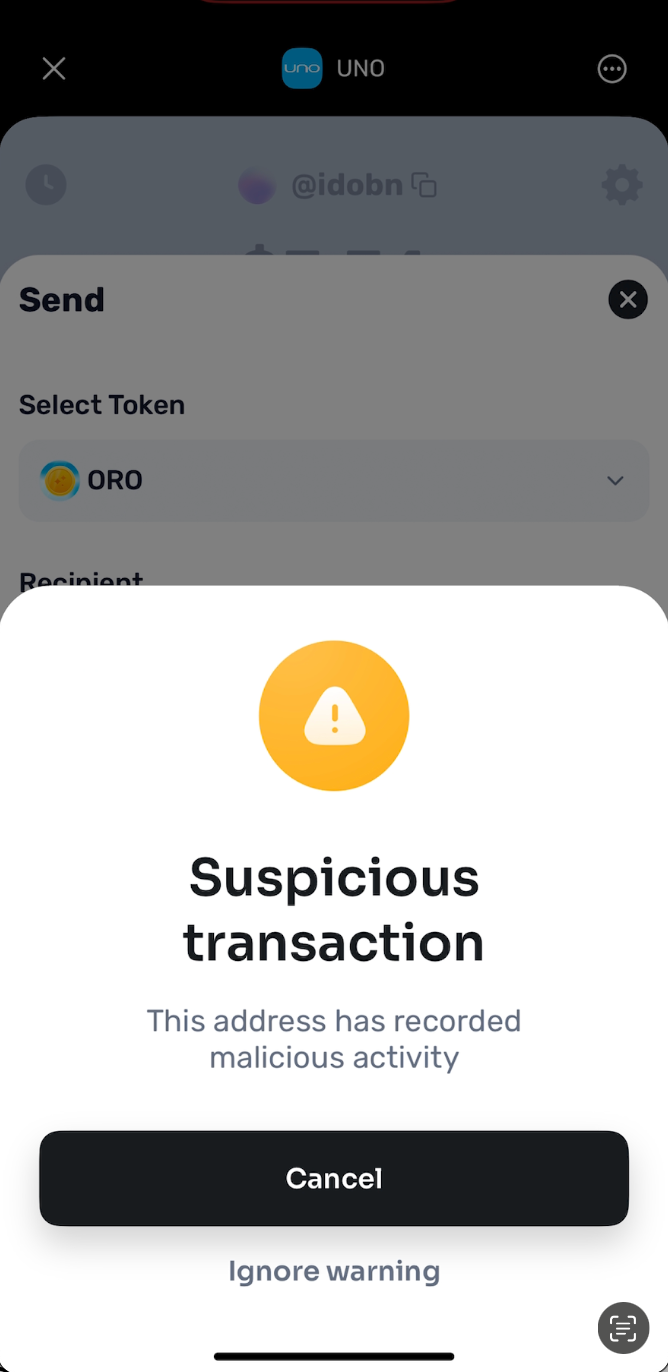Tap Ignore warning link

tap(334, 1271)
